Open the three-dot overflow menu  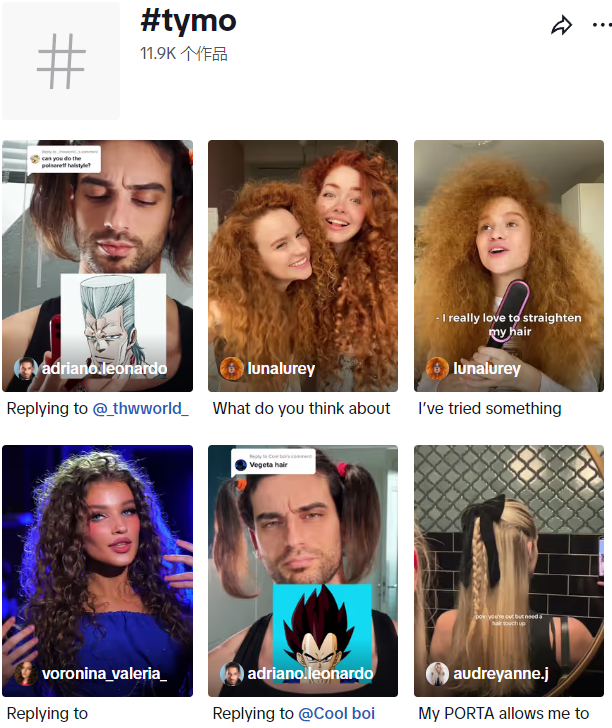click(x=600, y=27)
